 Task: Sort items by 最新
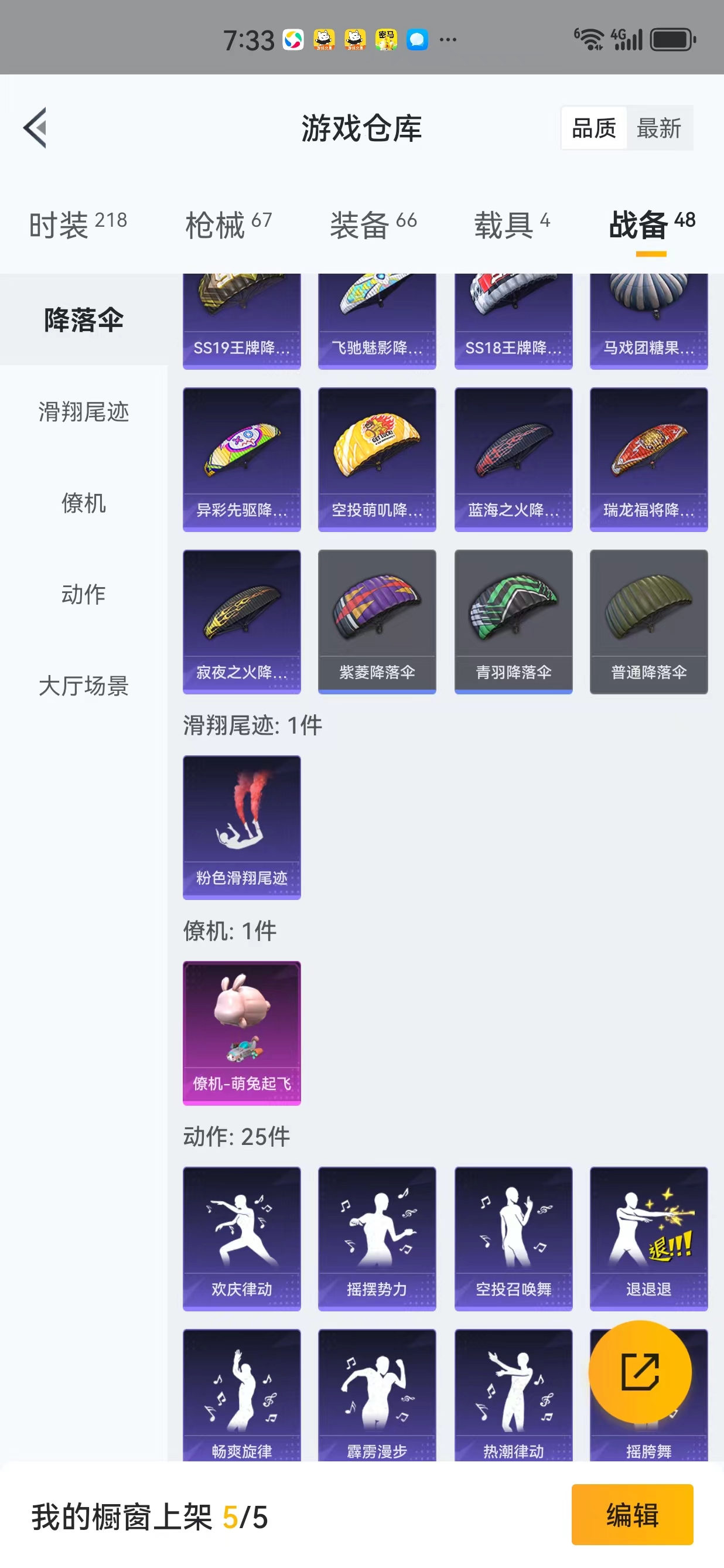[x=659, y=128]
